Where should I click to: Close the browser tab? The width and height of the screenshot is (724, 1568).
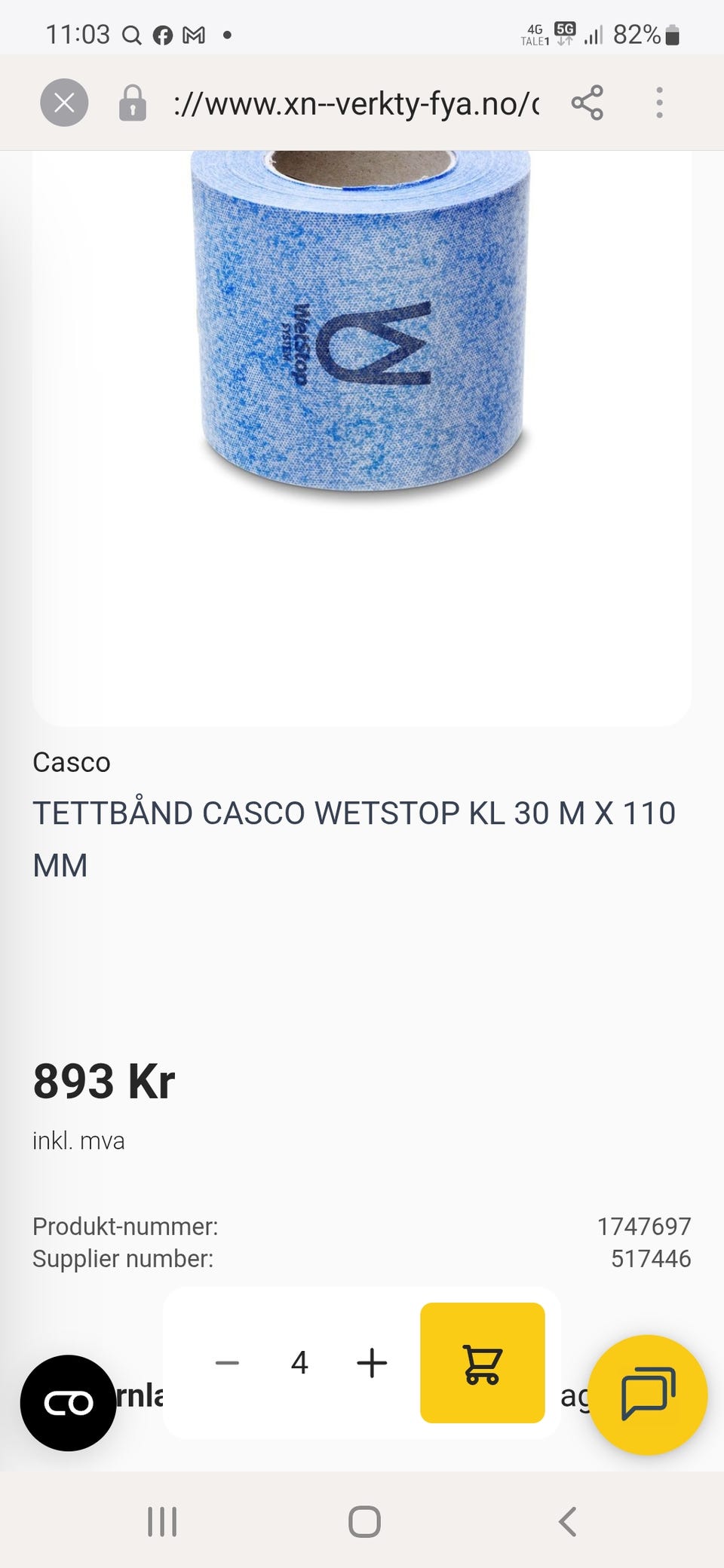coord(64,103)
